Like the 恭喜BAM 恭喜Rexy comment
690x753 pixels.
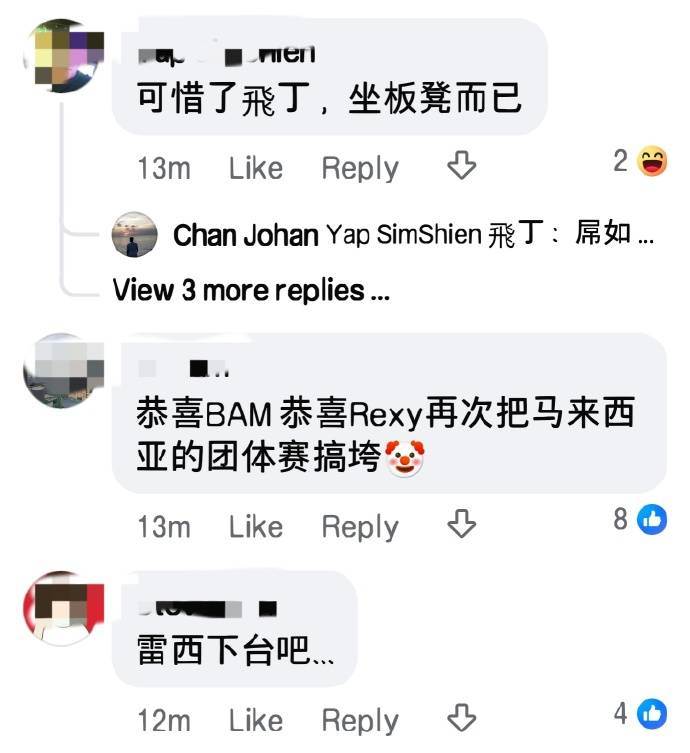click(255, 526)
